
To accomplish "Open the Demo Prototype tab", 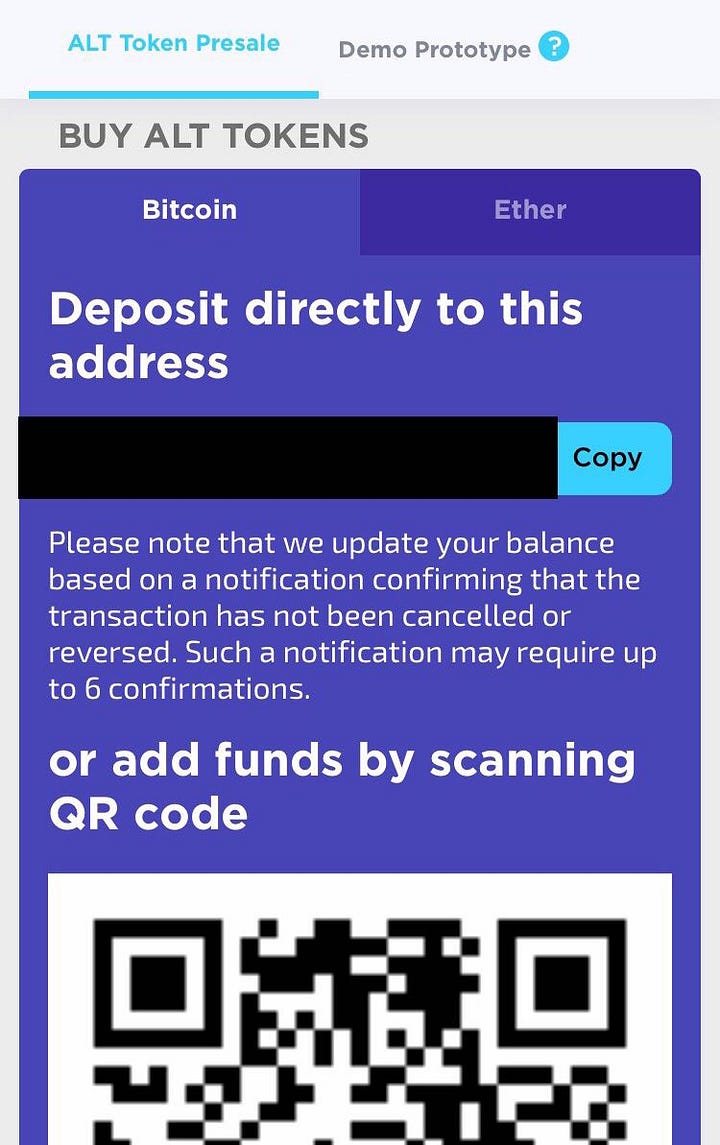I will 433,49.
